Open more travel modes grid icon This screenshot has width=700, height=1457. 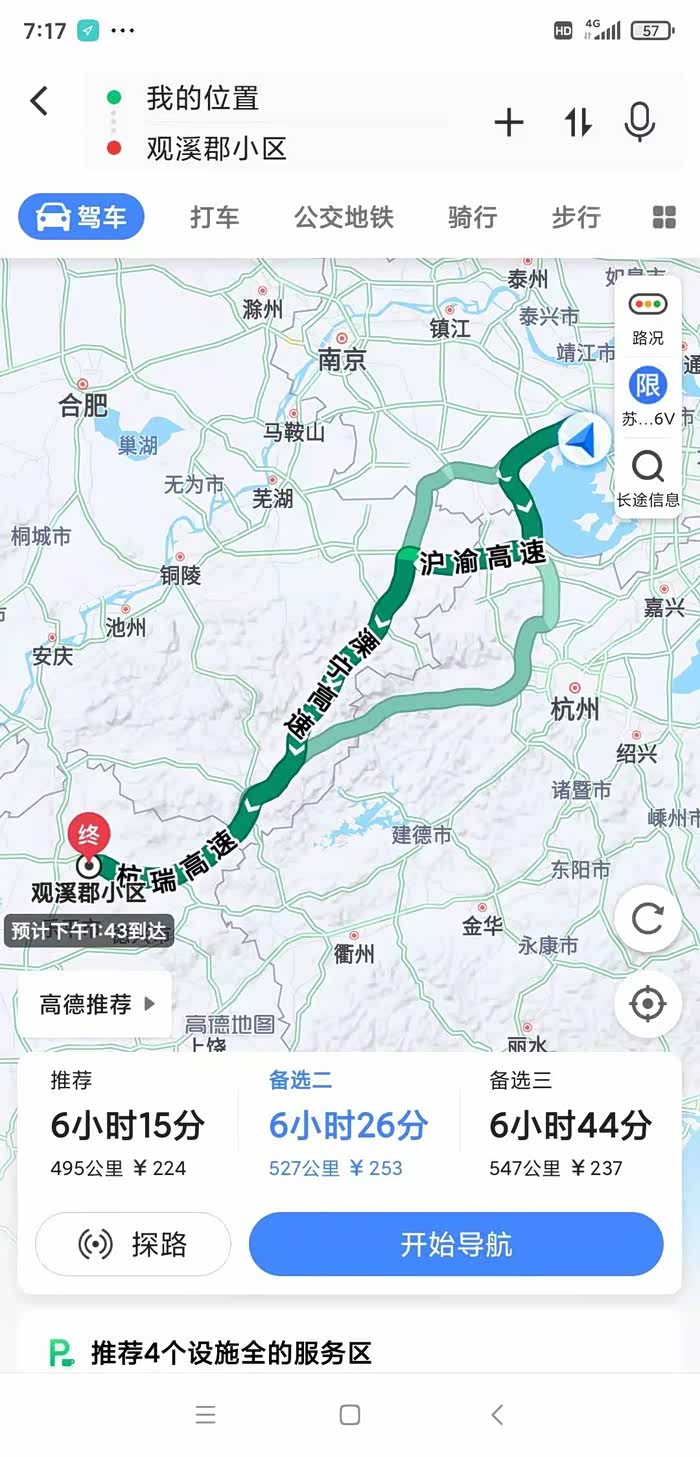click(x=664, y=217)
